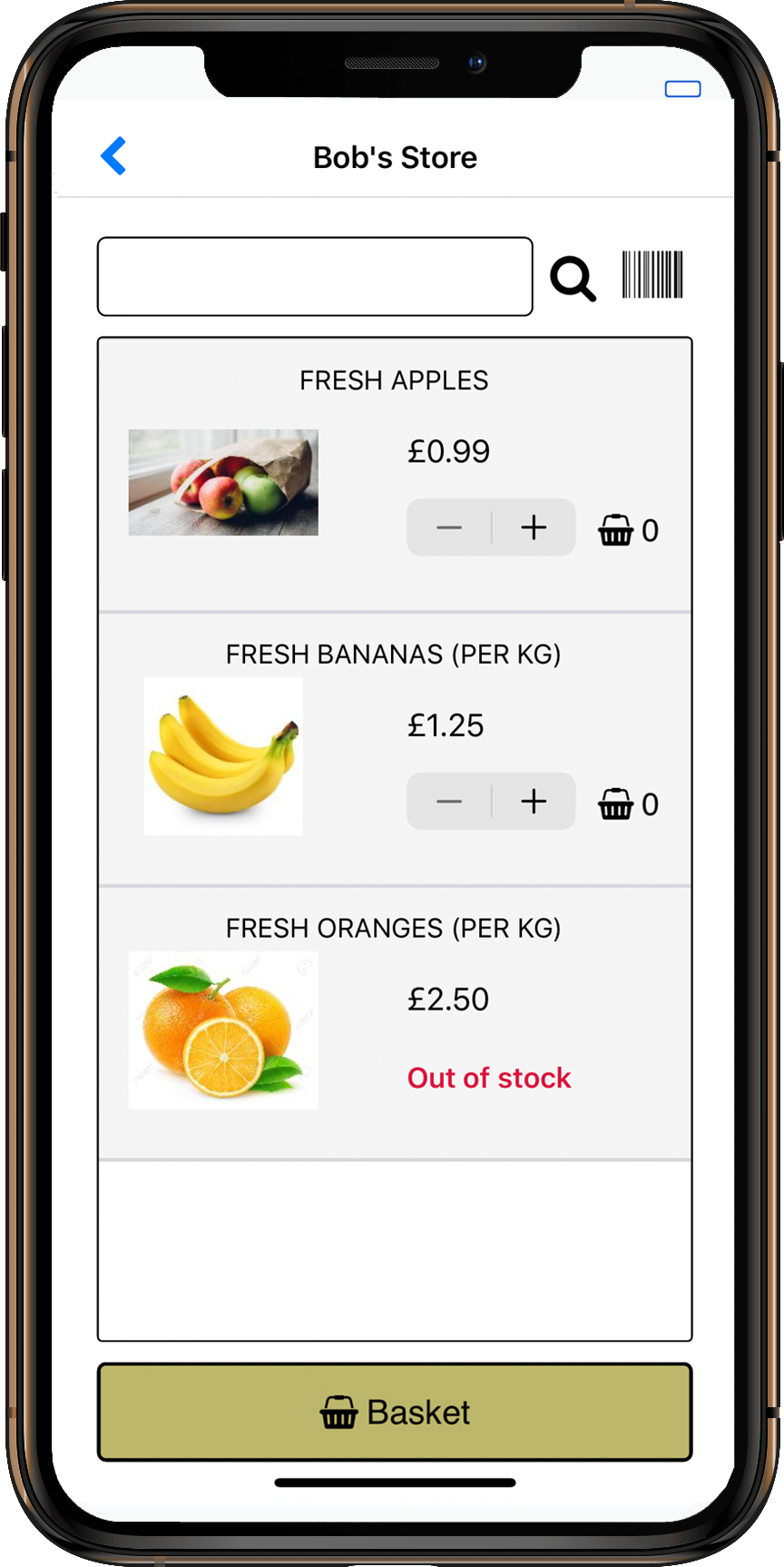Tap the magnifying glass search icon
Image resolution: width=784 pixels, height=1567 pixels.
pos(573,279)
